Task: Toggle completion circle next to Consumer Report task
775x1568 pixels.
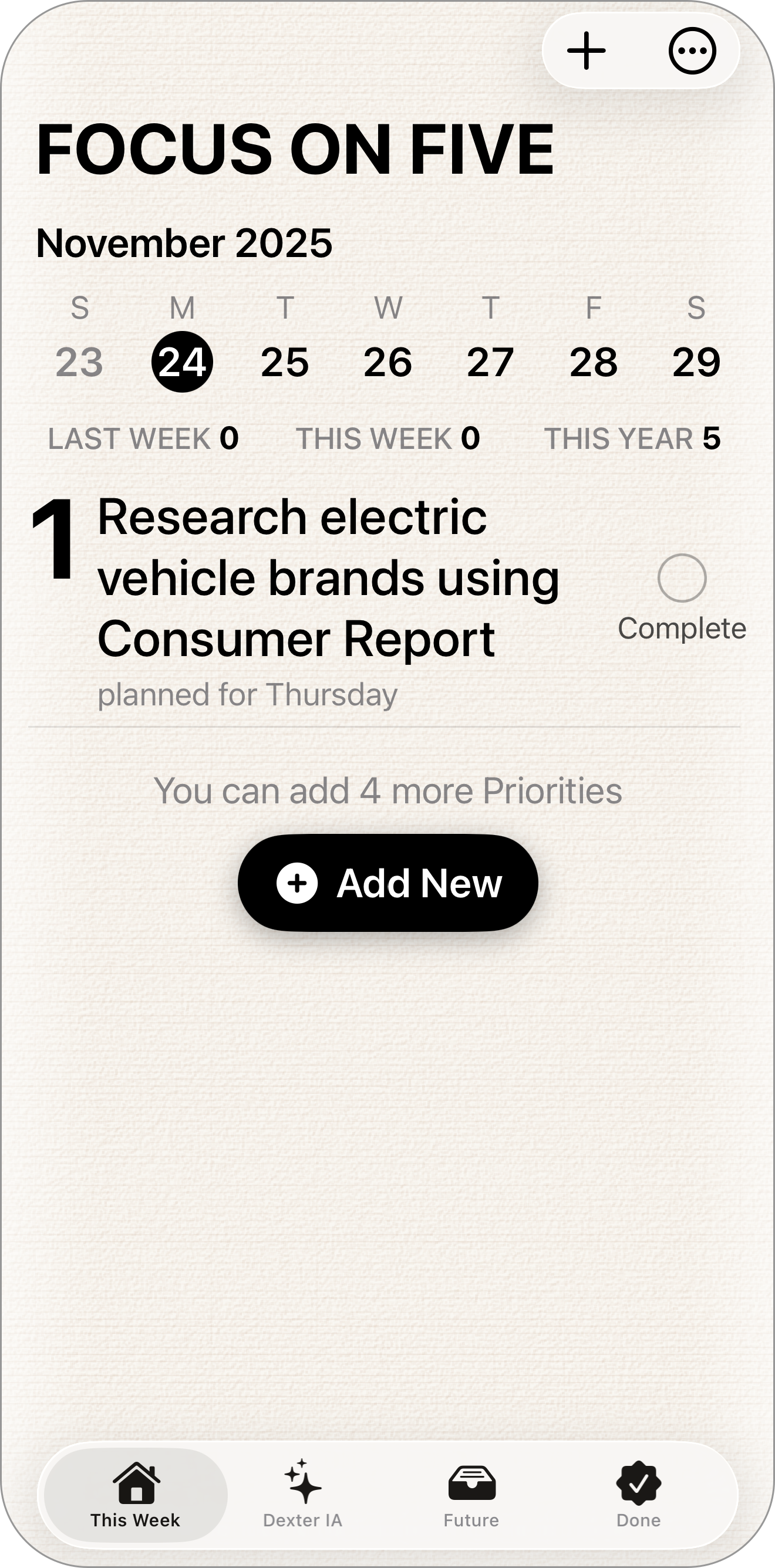Action: coord(682,577)
